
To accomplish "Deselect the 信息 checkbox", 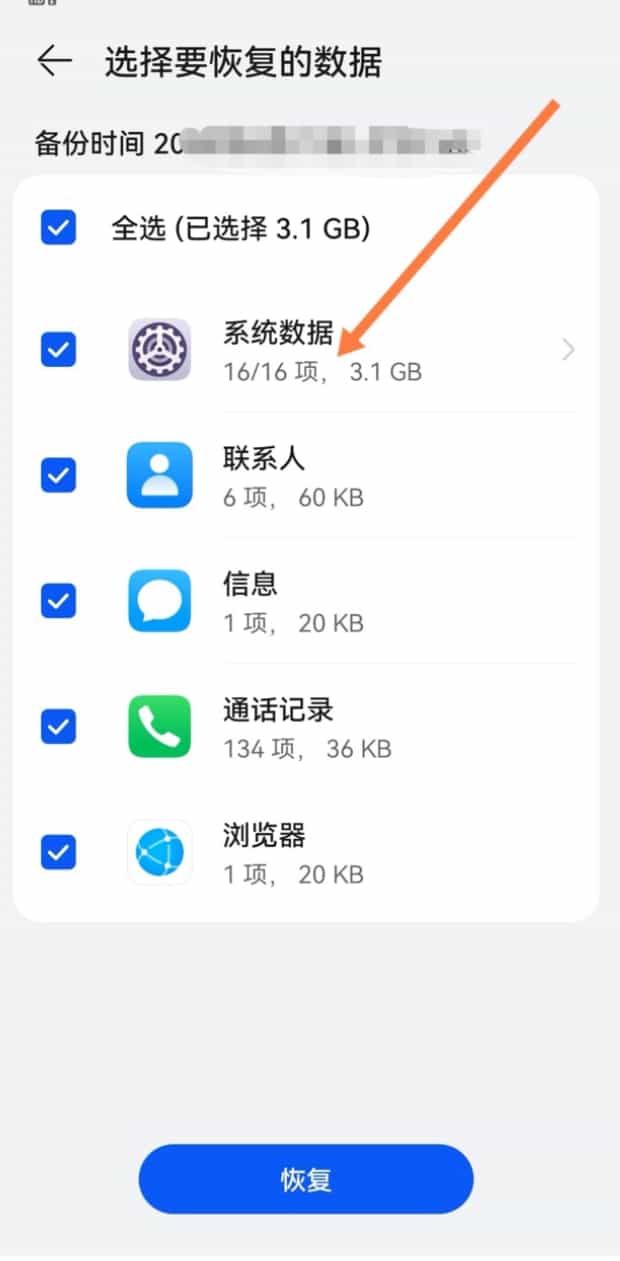I will pyautogui.click(x=58, y=600).
